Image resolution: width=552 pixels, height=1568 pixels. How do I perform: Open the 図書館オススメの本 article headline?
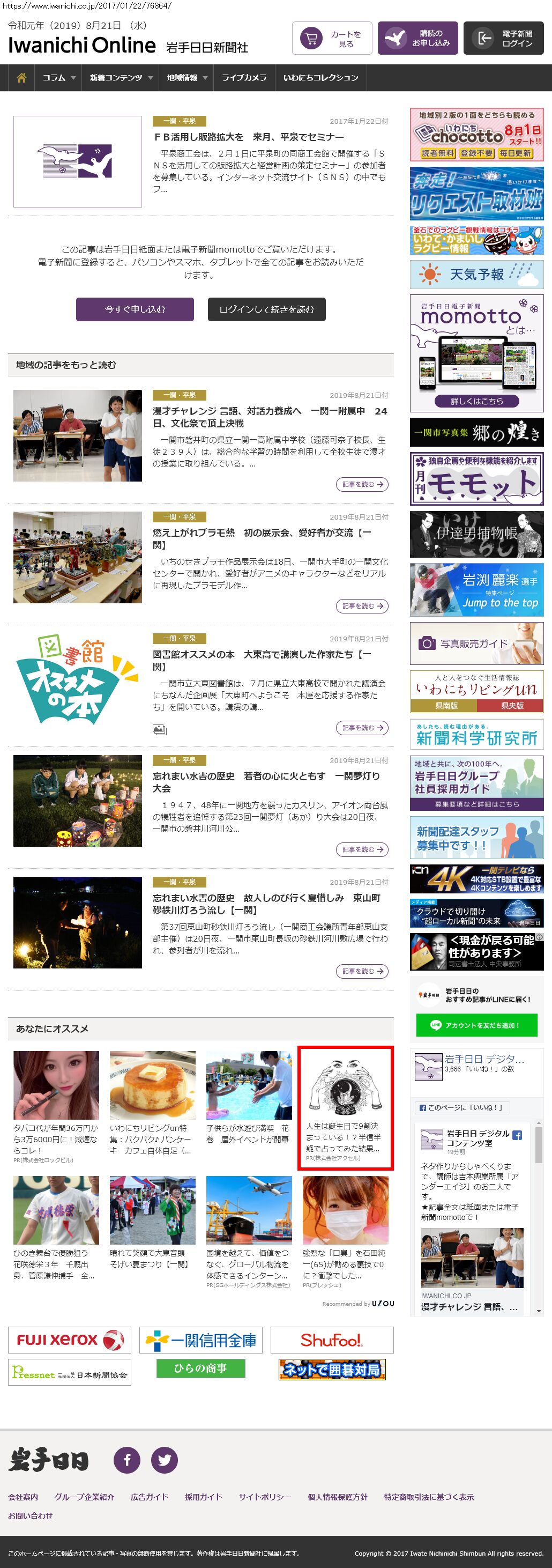click(262, 660)
